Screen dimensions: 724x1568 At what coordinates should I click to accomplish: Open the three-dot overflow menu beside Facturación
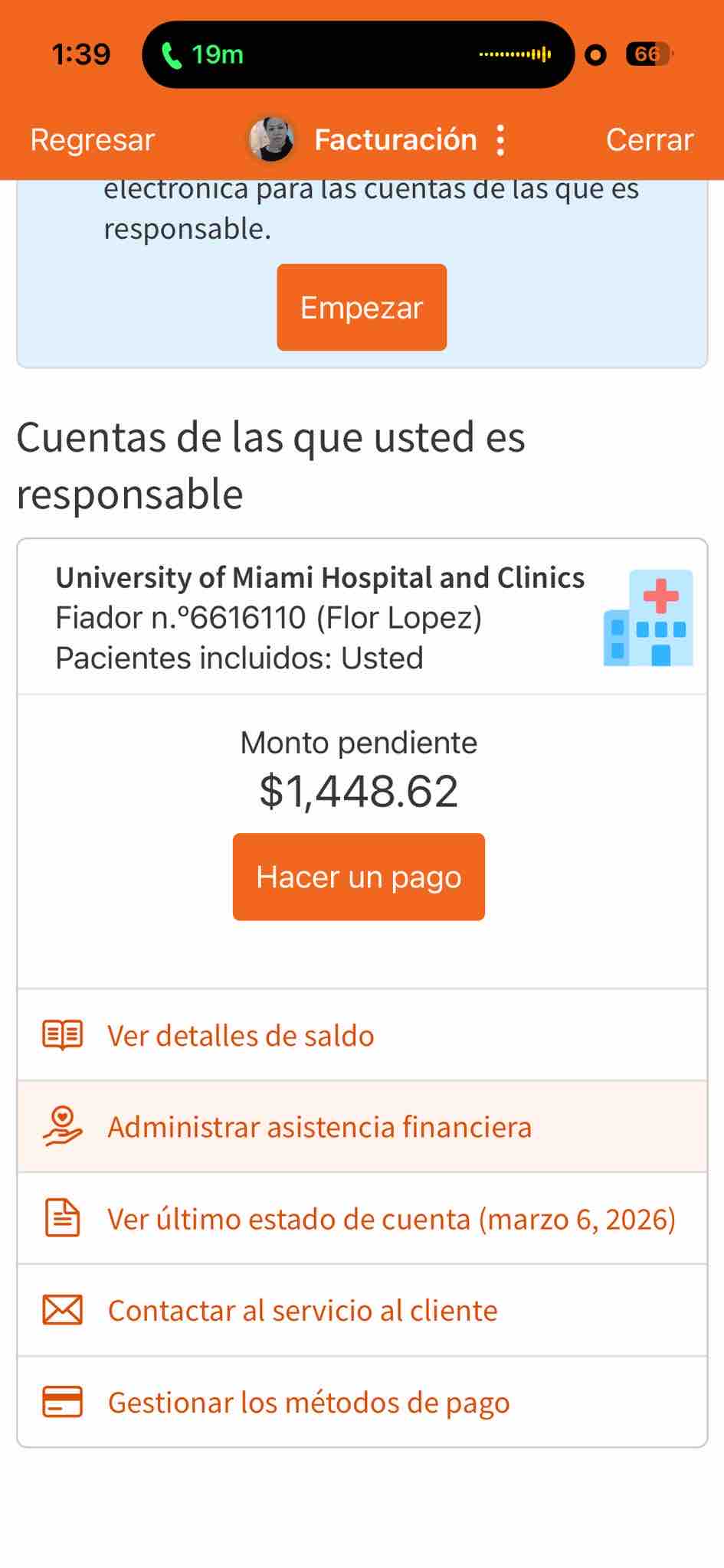pyautogui.click(x=500, y=140)
